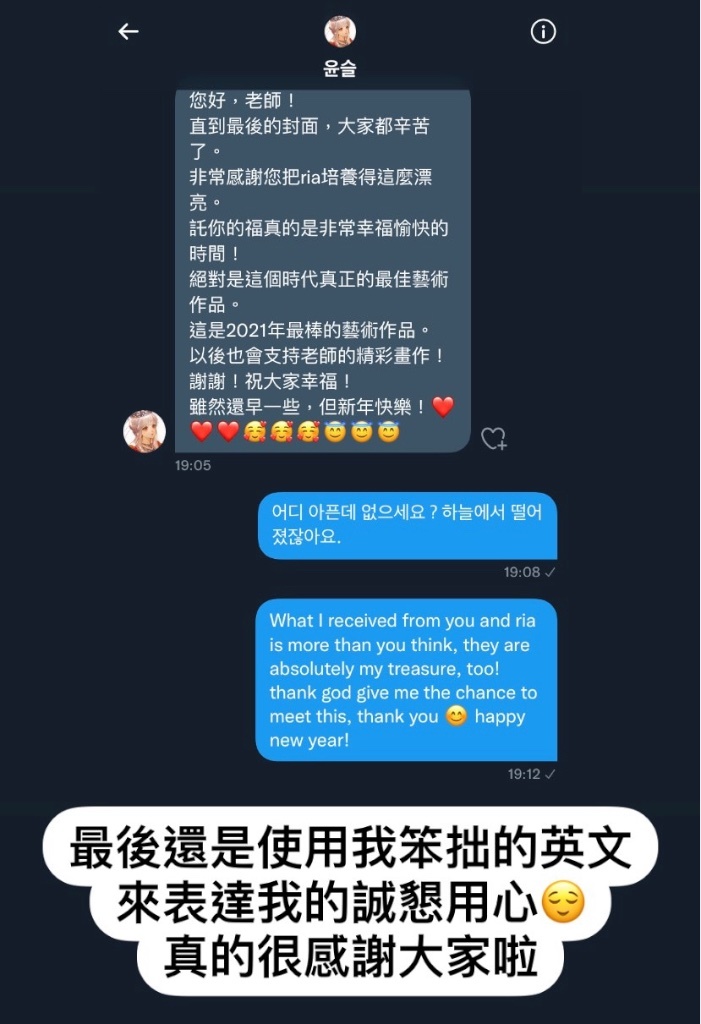
Task: View sender avatar beside the 19:05 message
Action: coord(144,431)
